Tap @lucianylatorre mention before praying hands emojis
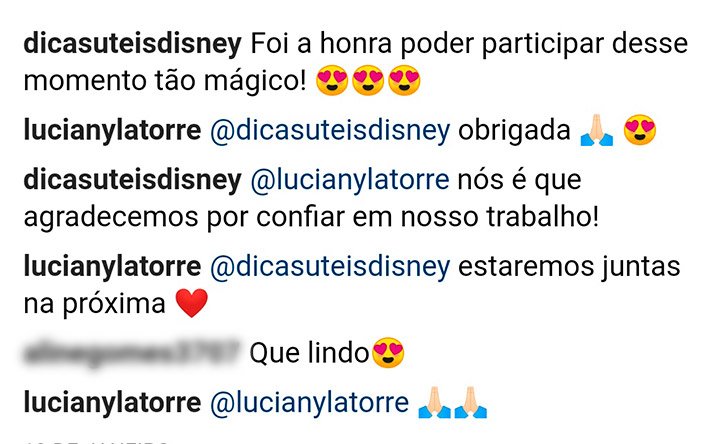Image resolution: width=724 pixels, height=444 pixels. 308,403
